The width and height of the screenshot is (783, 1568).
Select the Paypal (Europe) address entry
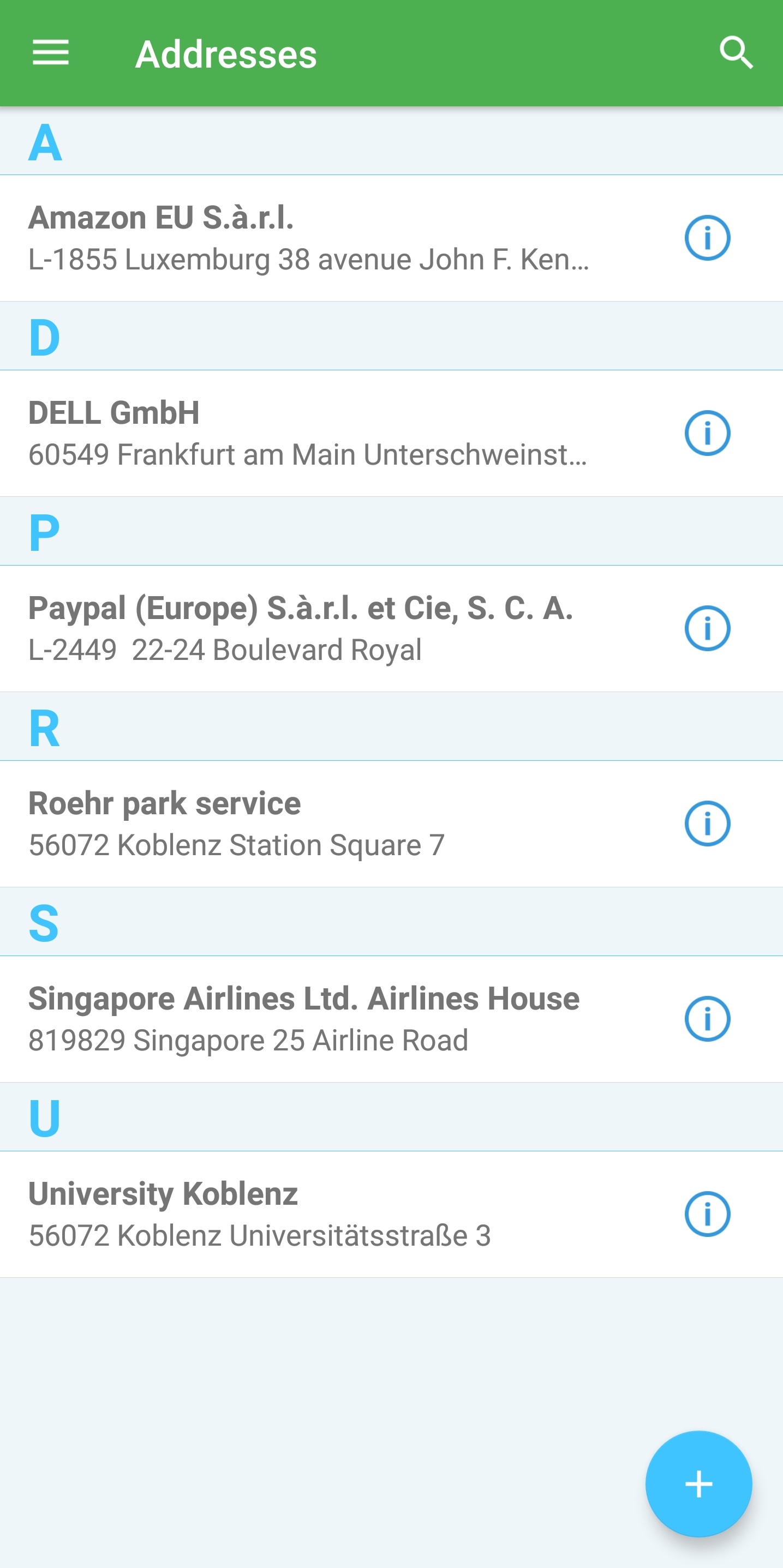pyautogui.click(x=308, y=628)
